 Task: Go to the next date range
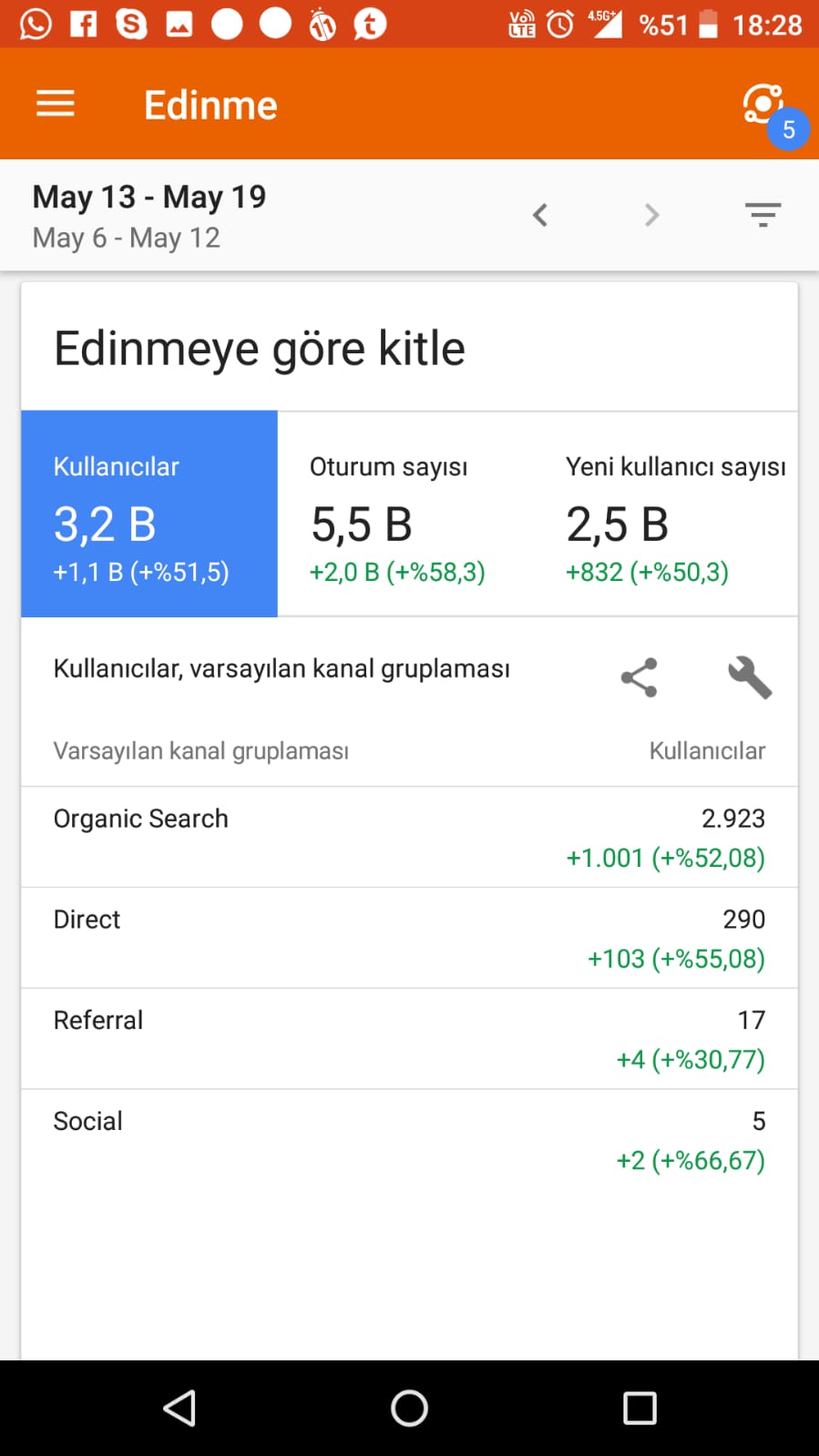(x=651, y=215)
